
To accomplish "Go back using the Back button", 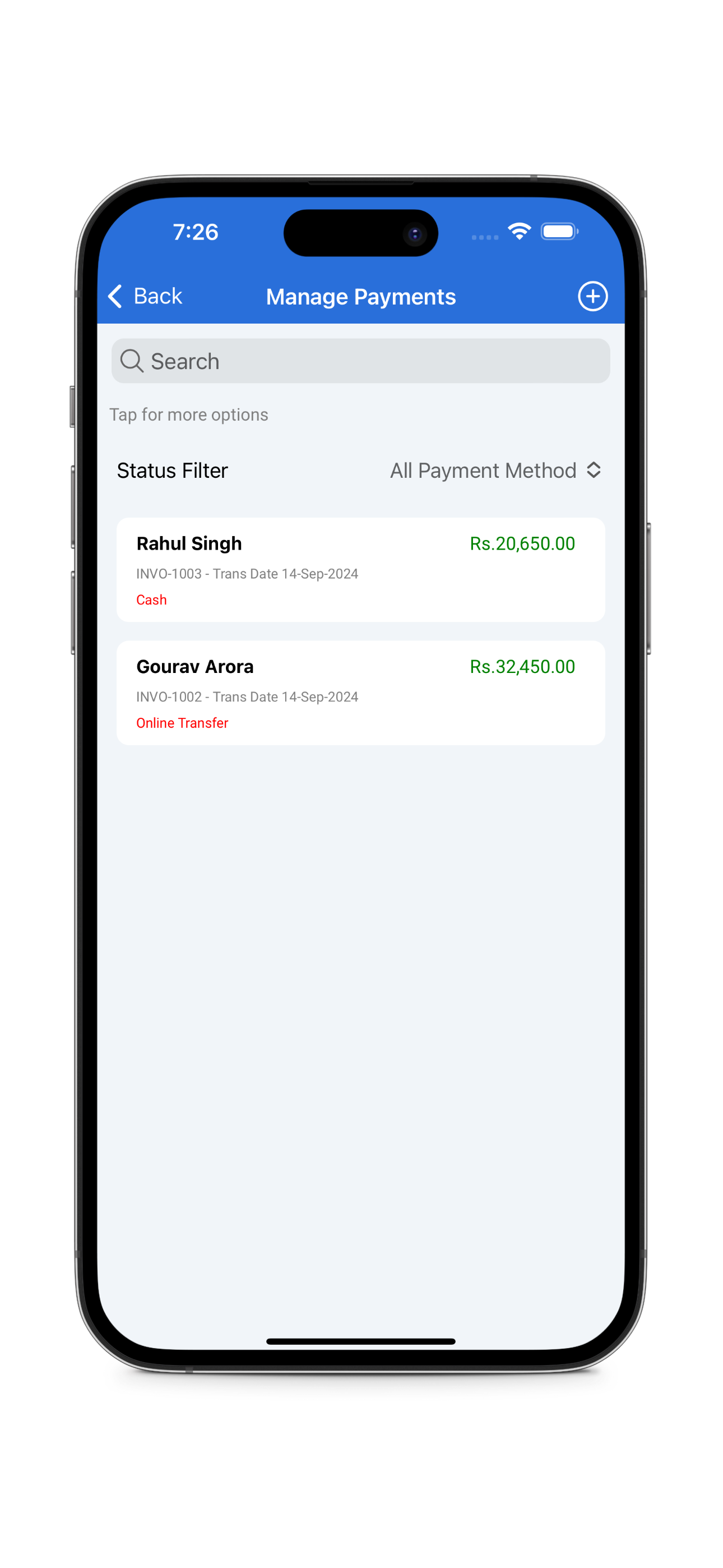I will [x=145, y=297].
